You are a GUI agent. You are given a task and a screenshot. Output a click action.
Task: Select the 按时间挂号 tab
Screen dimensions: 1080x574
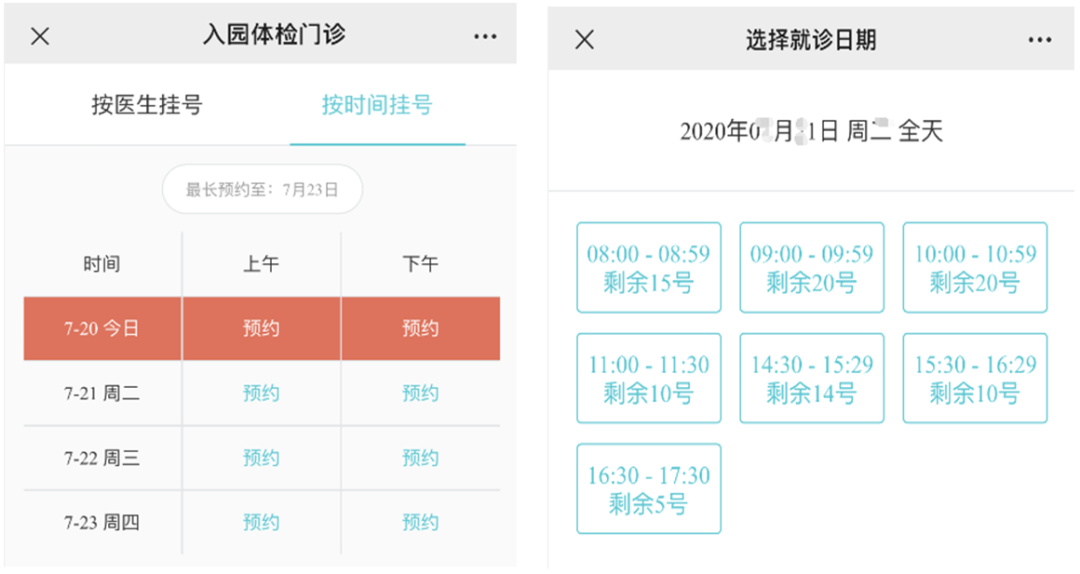377,105
